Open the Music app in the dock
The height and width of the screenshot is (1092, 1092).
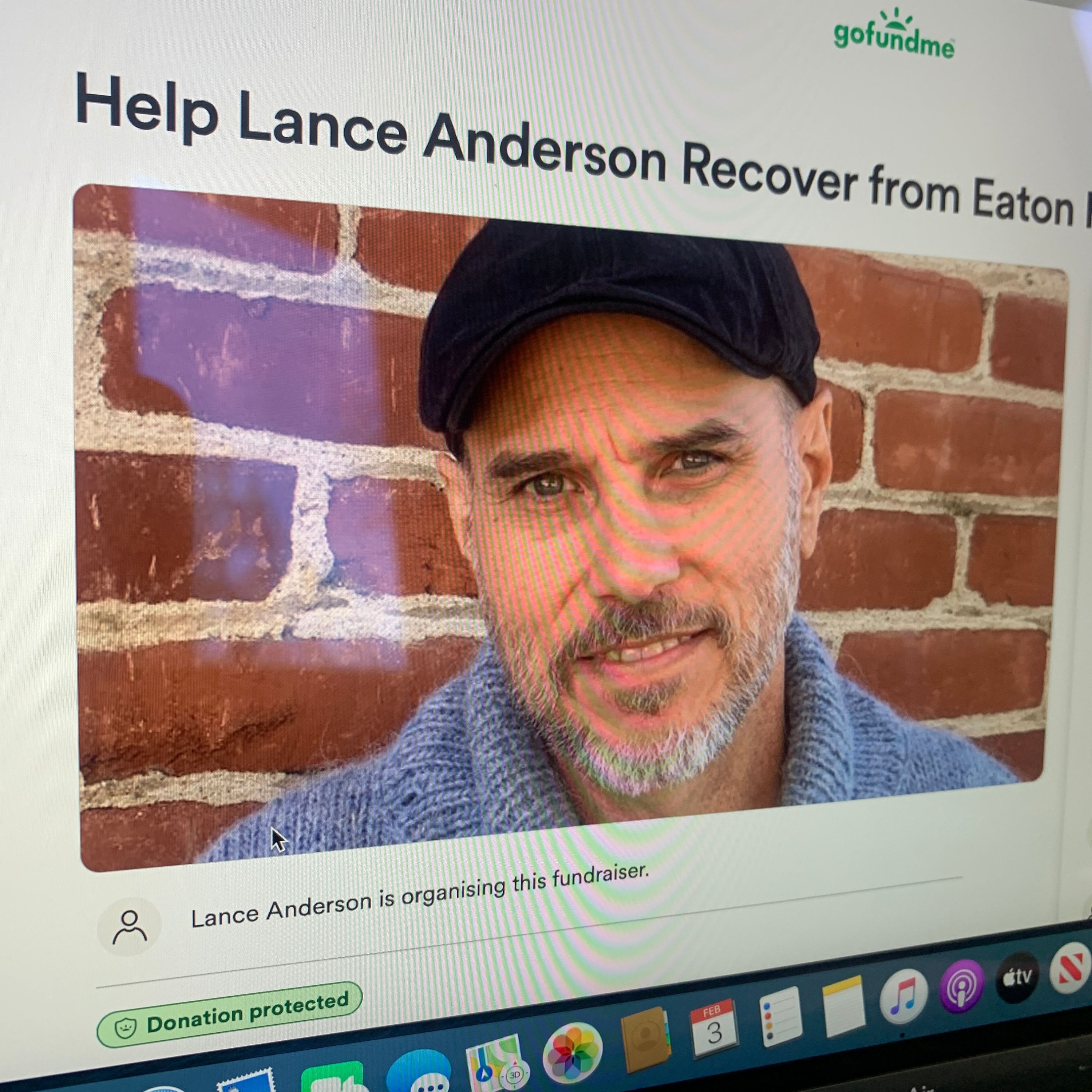(x=903, y=997)
